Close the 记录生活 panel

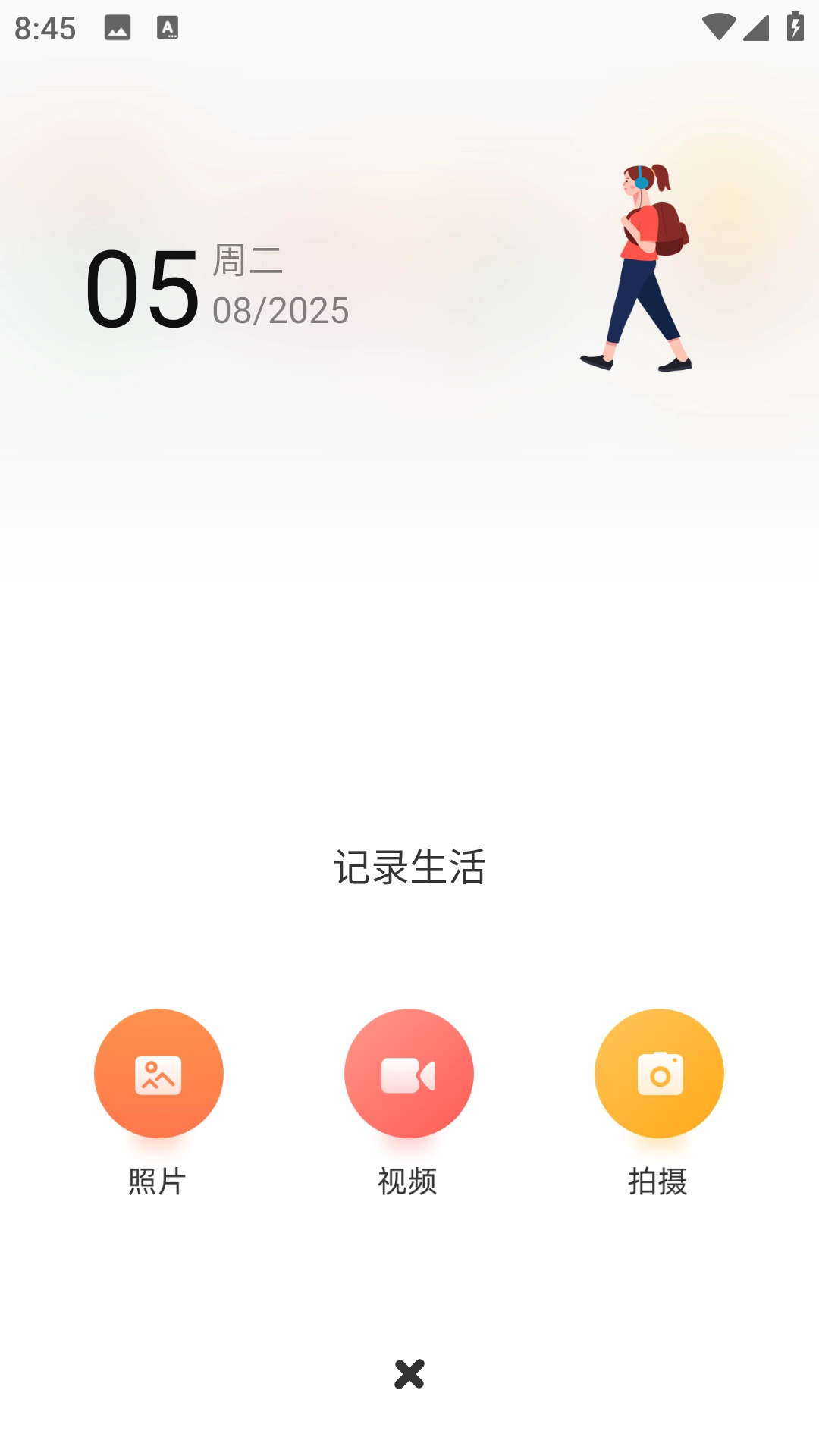coord(409,1374)
